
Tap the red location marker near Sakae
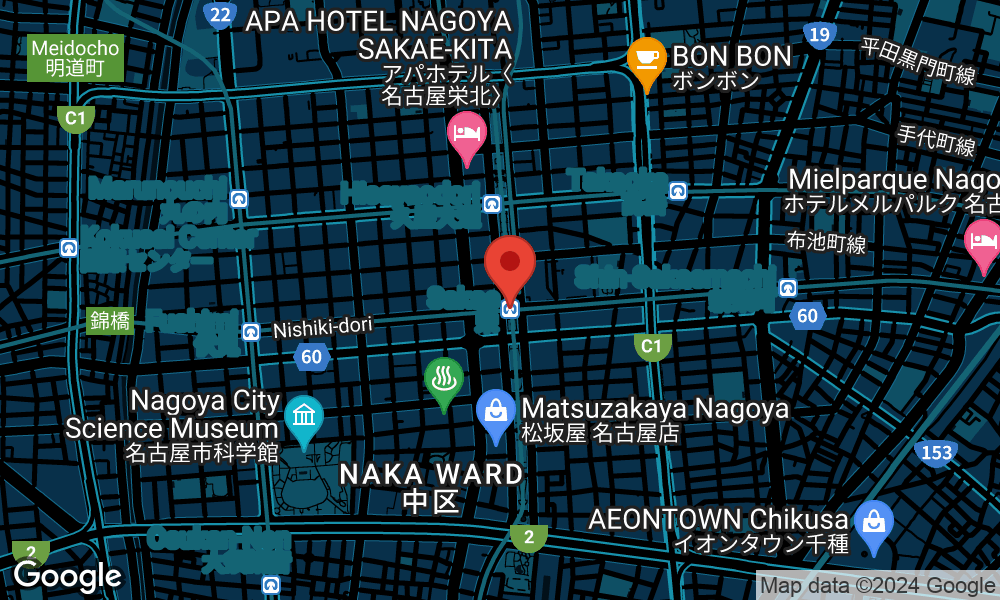pos(510,265)
